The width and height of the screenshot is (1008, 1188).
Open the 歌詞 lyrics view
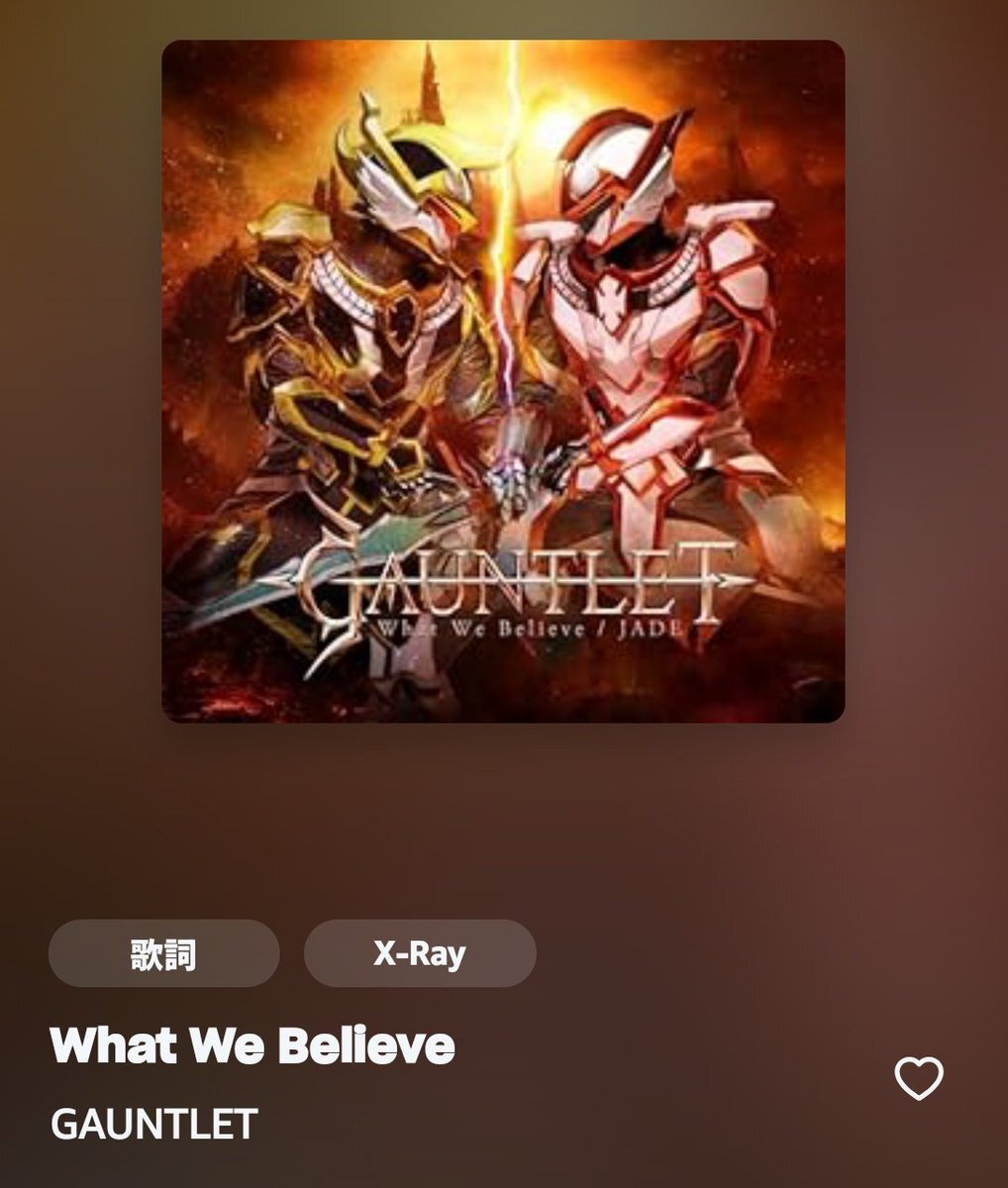163,953
